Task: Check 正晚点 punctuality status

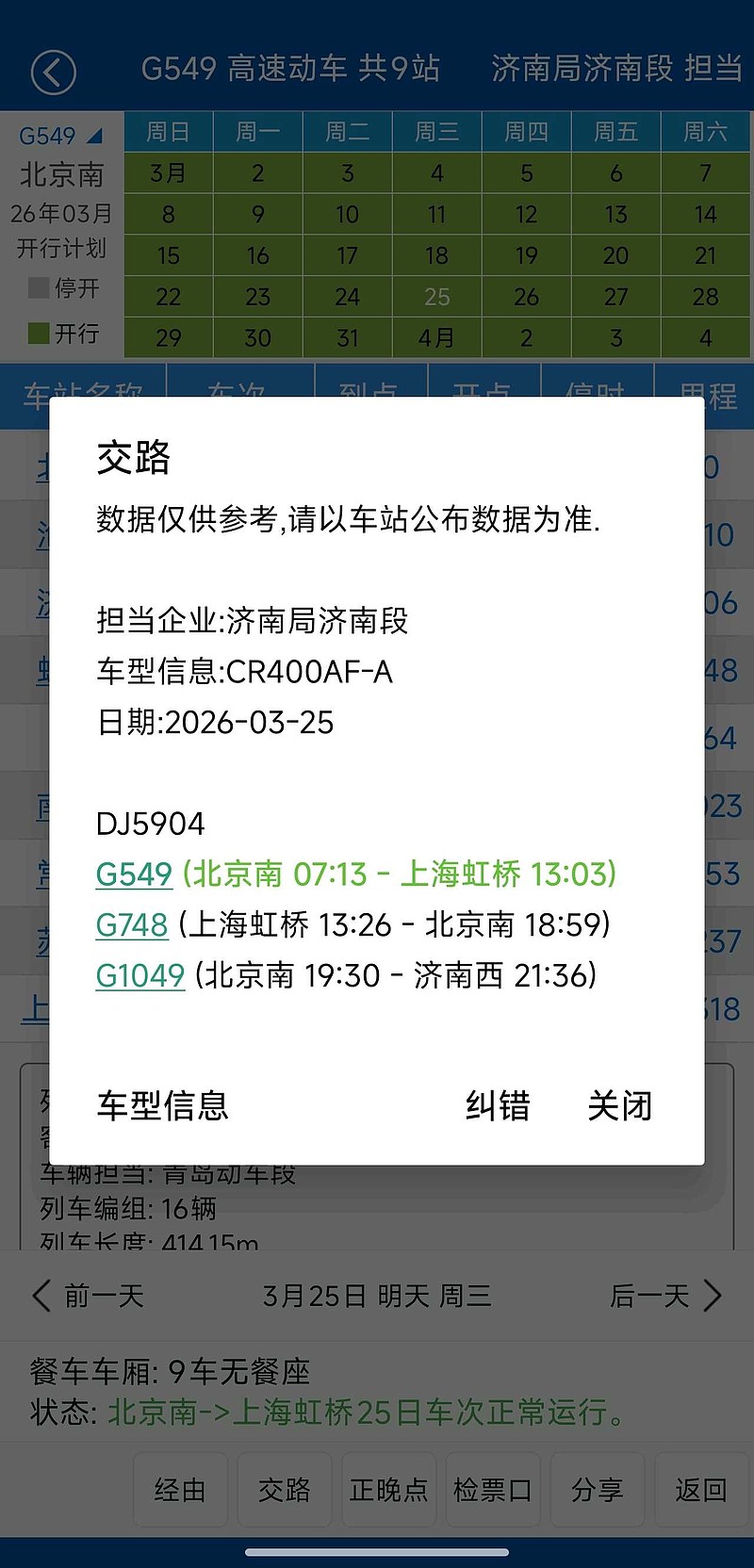Action: [388, 1490]
